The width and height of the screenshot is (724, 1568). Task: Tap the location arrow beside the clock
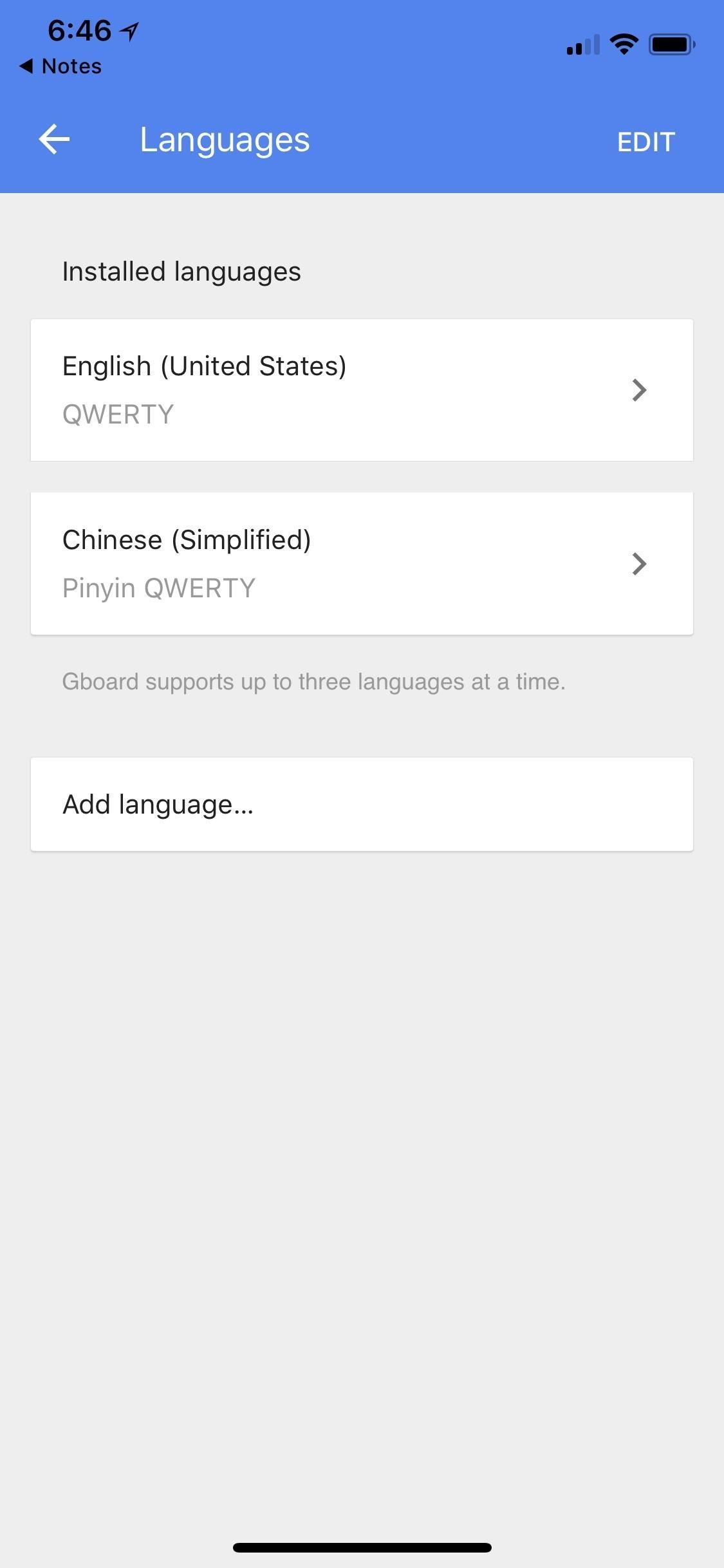(x=128, y=29)
